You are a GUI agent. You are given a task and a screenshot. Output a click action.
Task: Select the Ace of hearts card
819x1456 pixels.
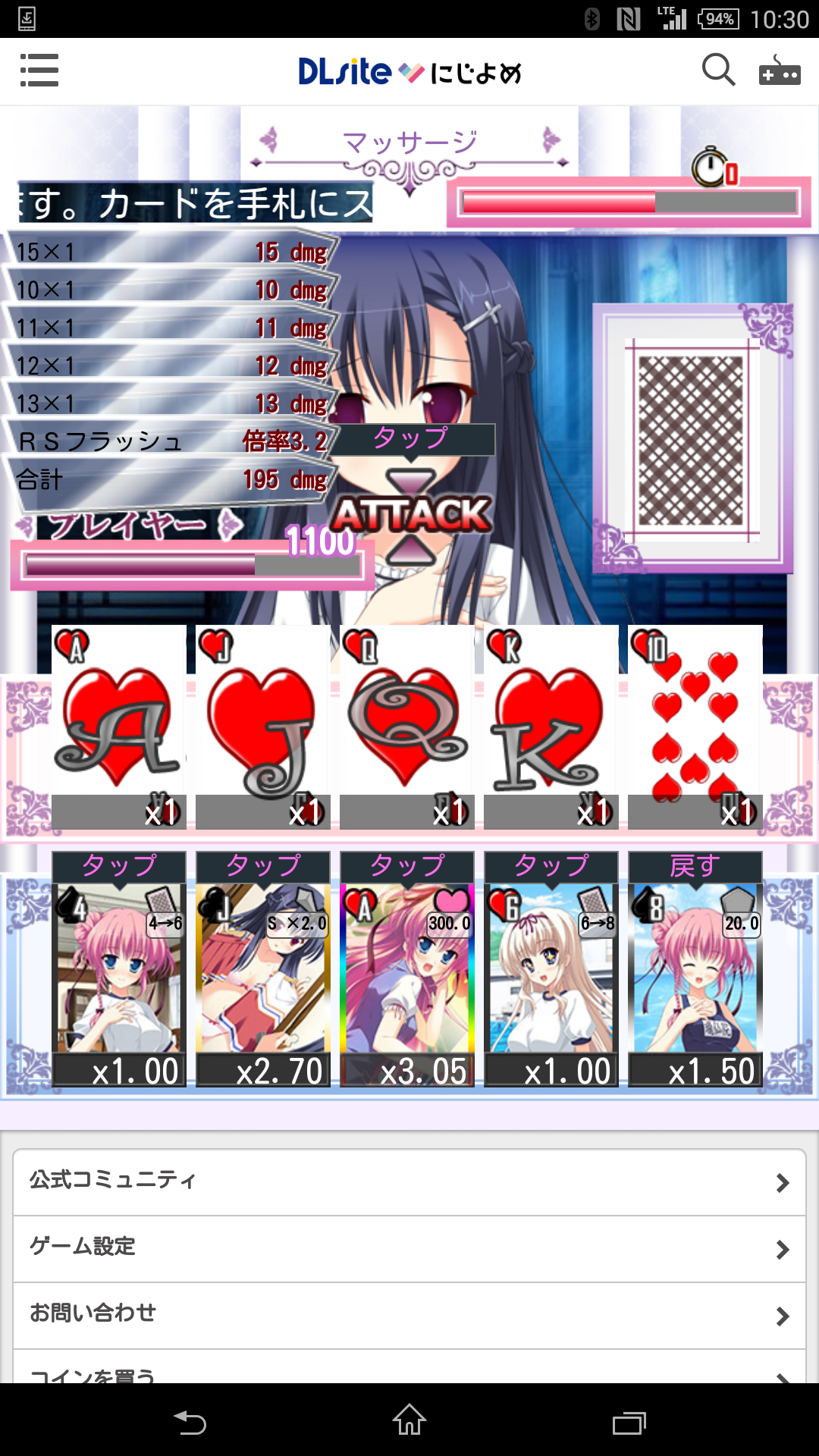click(118, 726)
